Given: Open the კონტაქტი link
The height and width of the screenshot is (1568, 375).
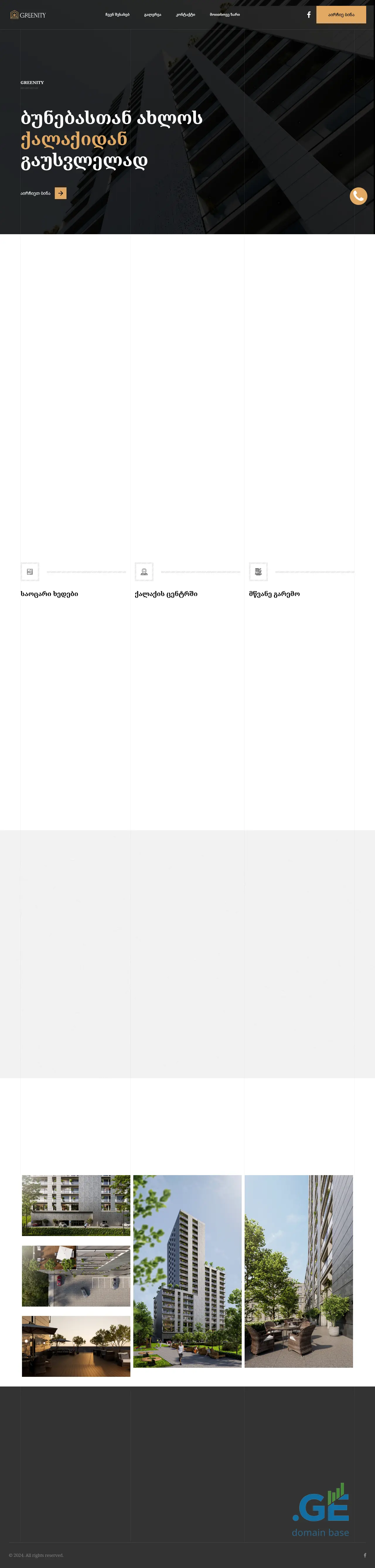Looking at the screenshot, I should point(185,15).
